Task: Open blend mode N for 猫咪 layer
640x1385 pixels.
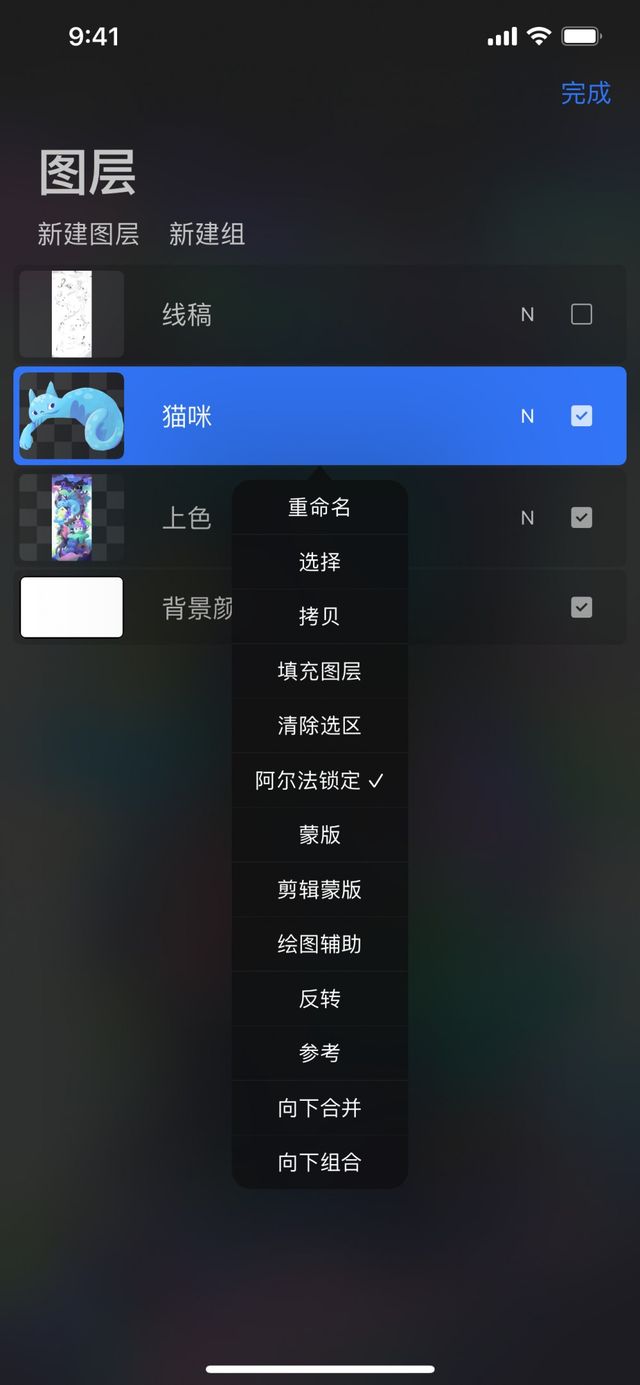Action: point(527,416)
